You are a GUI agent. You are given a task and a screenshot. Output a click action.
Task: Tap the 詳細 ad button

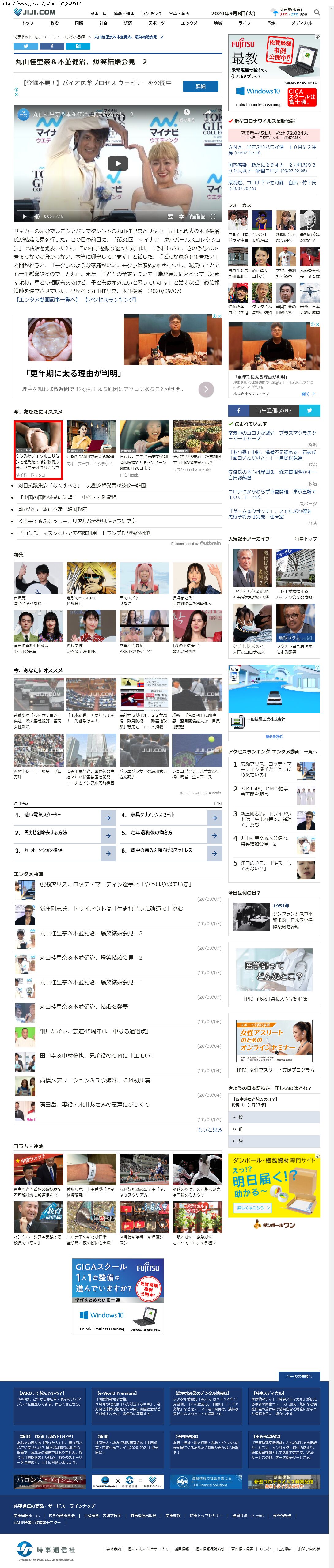[x=200, y=86]
